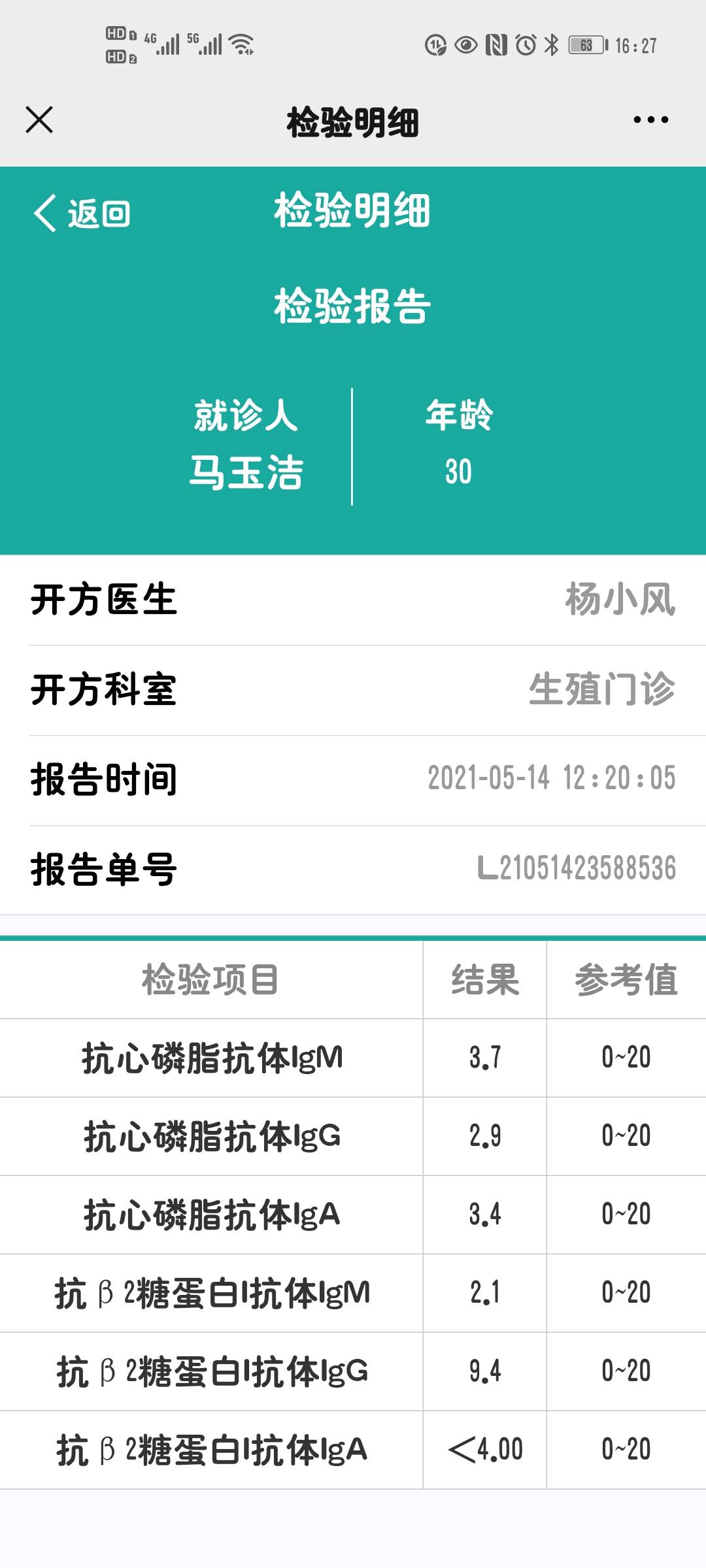The width and height of the screenshot is (706, 1568).
Task: Tap the 检验明细 title in the top bar
Action: 353,120
